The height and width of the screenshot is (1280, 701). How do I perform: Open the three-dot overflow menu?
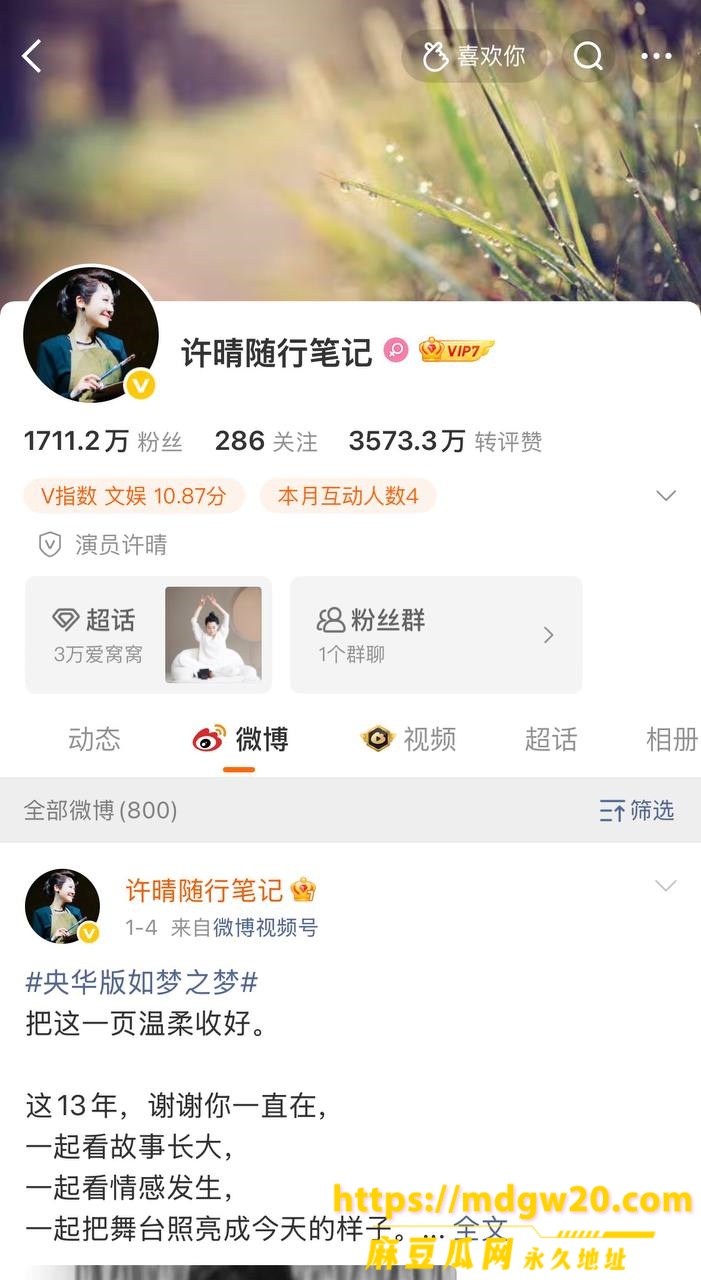pos(656,56)
